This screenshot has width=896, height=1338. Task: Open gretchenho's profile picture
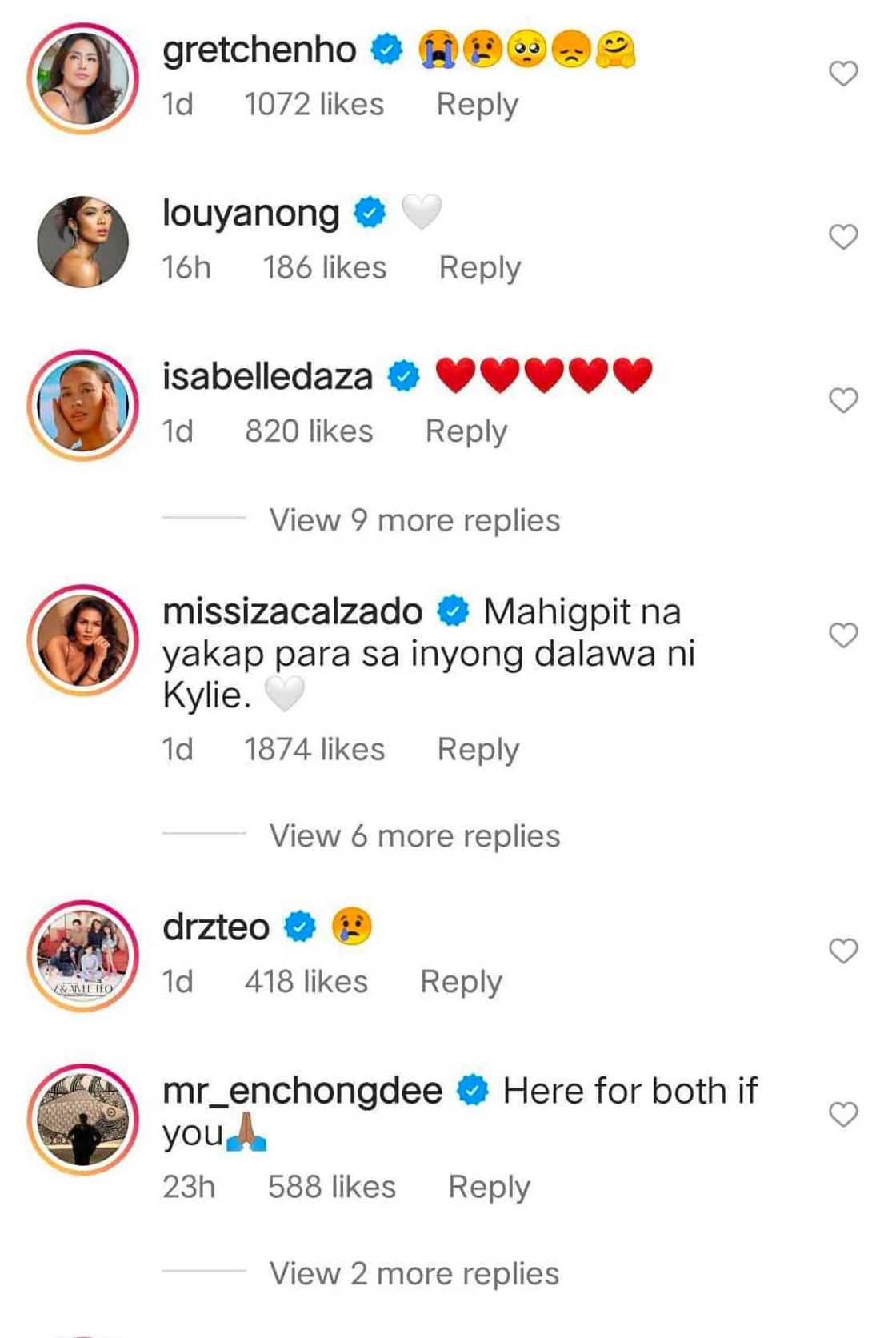coord(83,78)
